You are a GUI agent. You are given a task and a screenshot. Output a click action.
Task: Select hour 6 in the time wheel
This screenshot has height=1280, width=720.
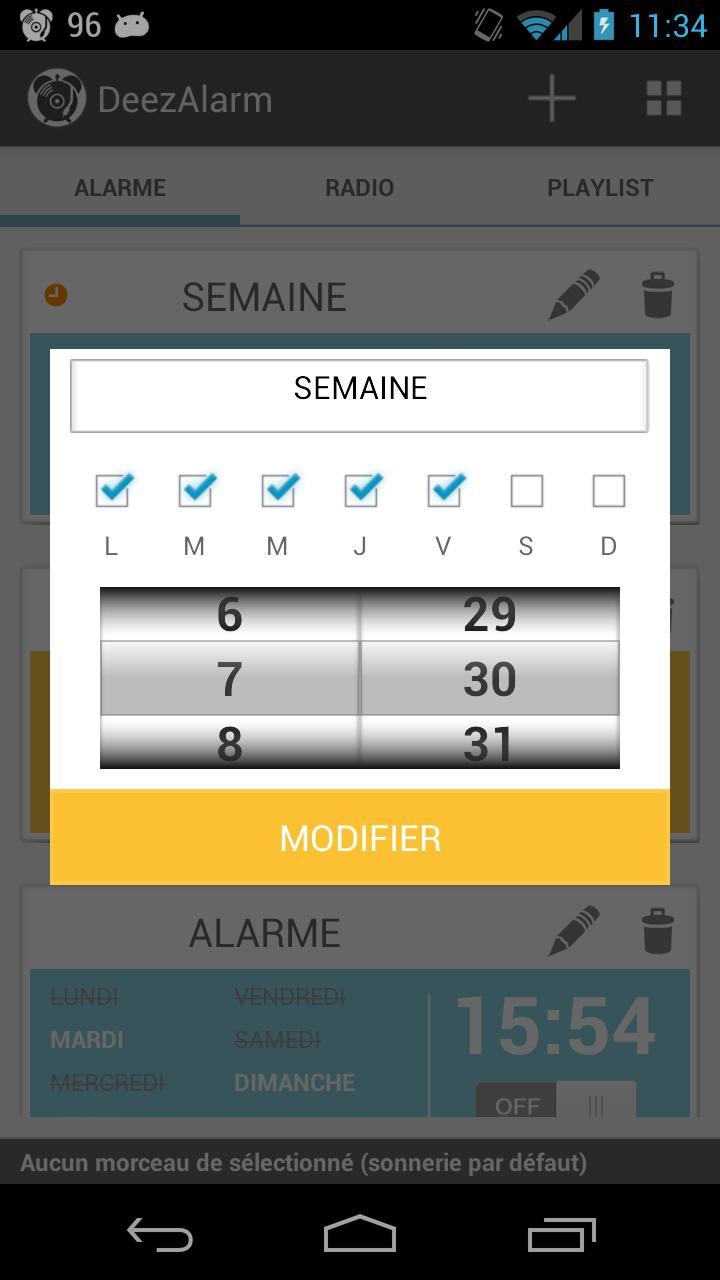[x=230, y=614]
